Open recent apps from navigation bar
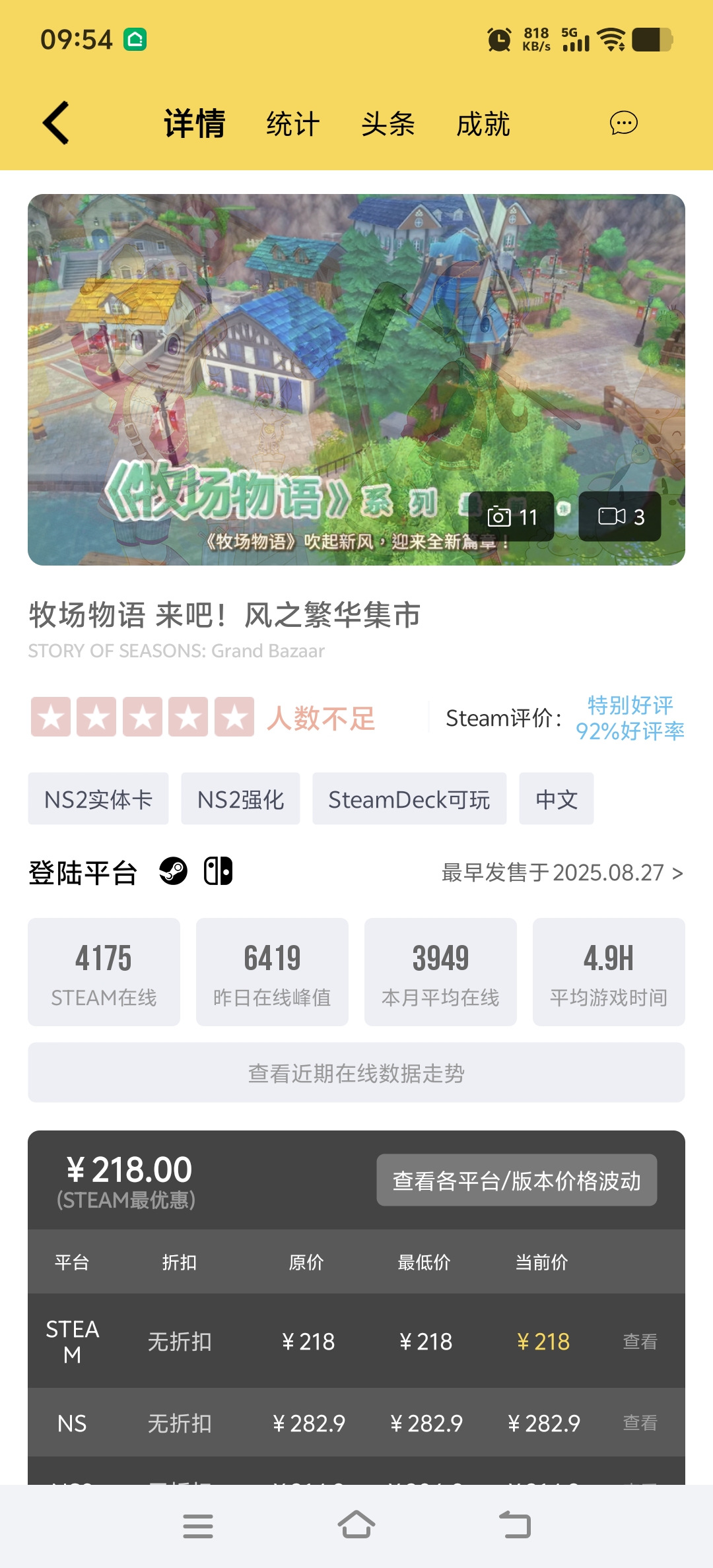The width and height of the screenshot is (713, 1568). (198, 1525)
